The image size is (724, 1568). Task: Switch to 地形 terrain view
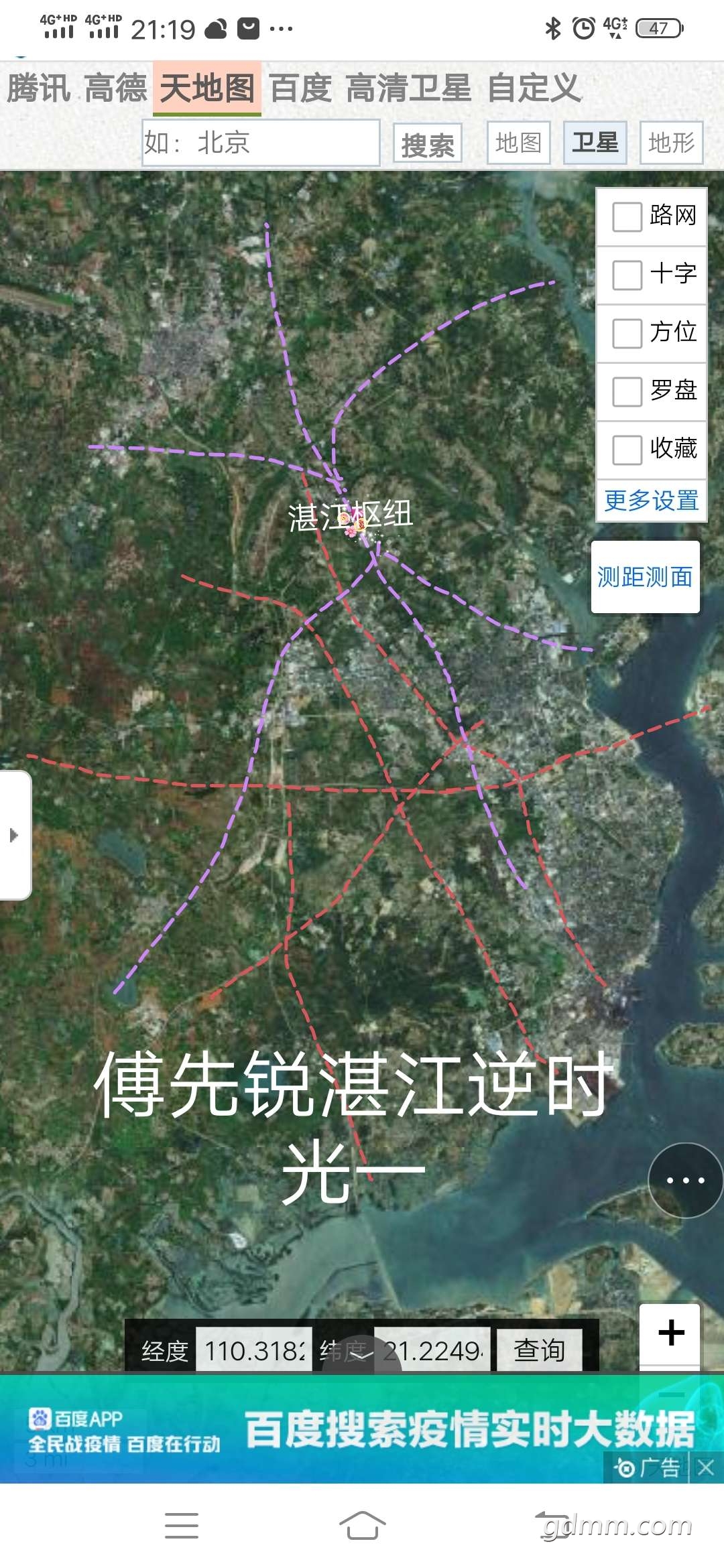click(x=671, y=143)
